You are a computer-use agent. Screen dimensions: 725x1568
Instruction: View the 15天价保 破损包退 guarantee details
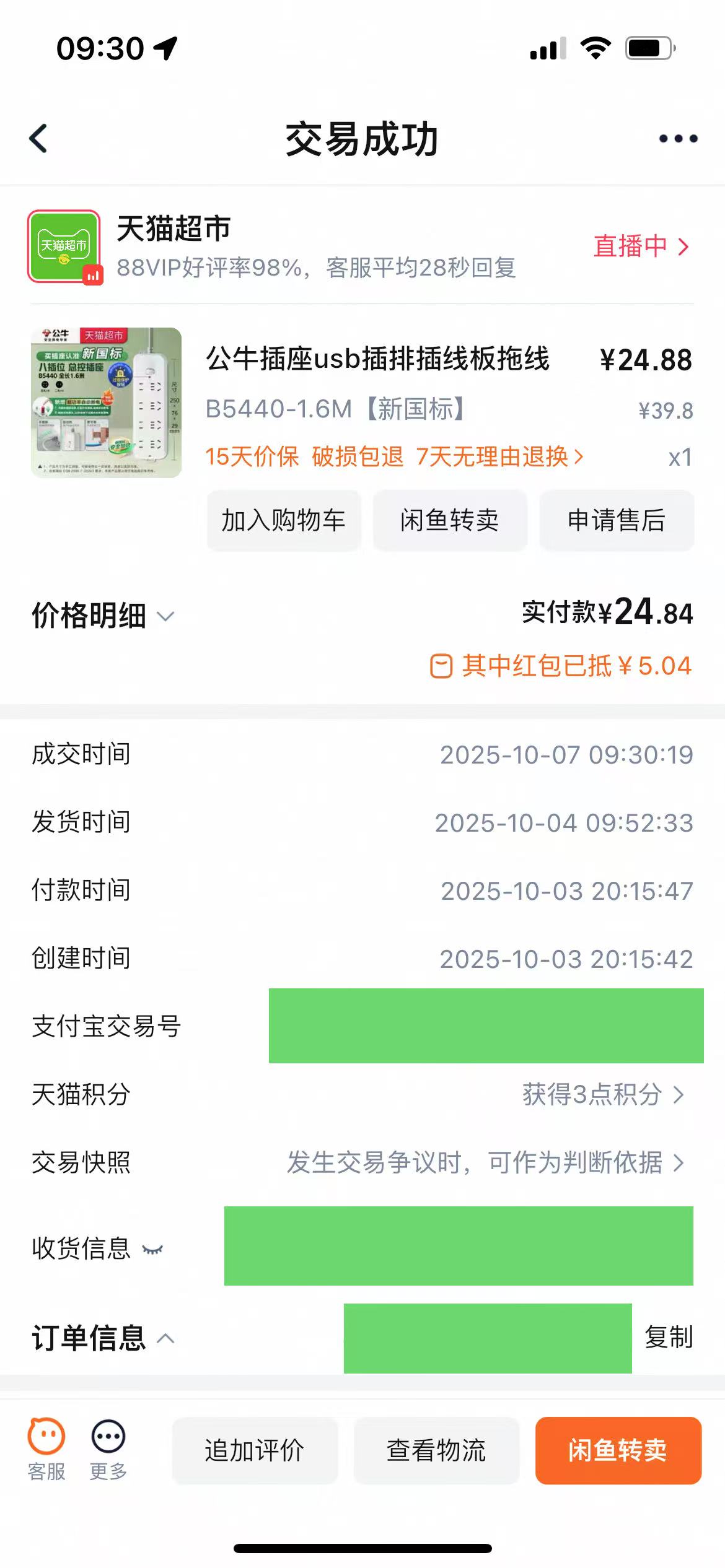[x=394, y=457]
